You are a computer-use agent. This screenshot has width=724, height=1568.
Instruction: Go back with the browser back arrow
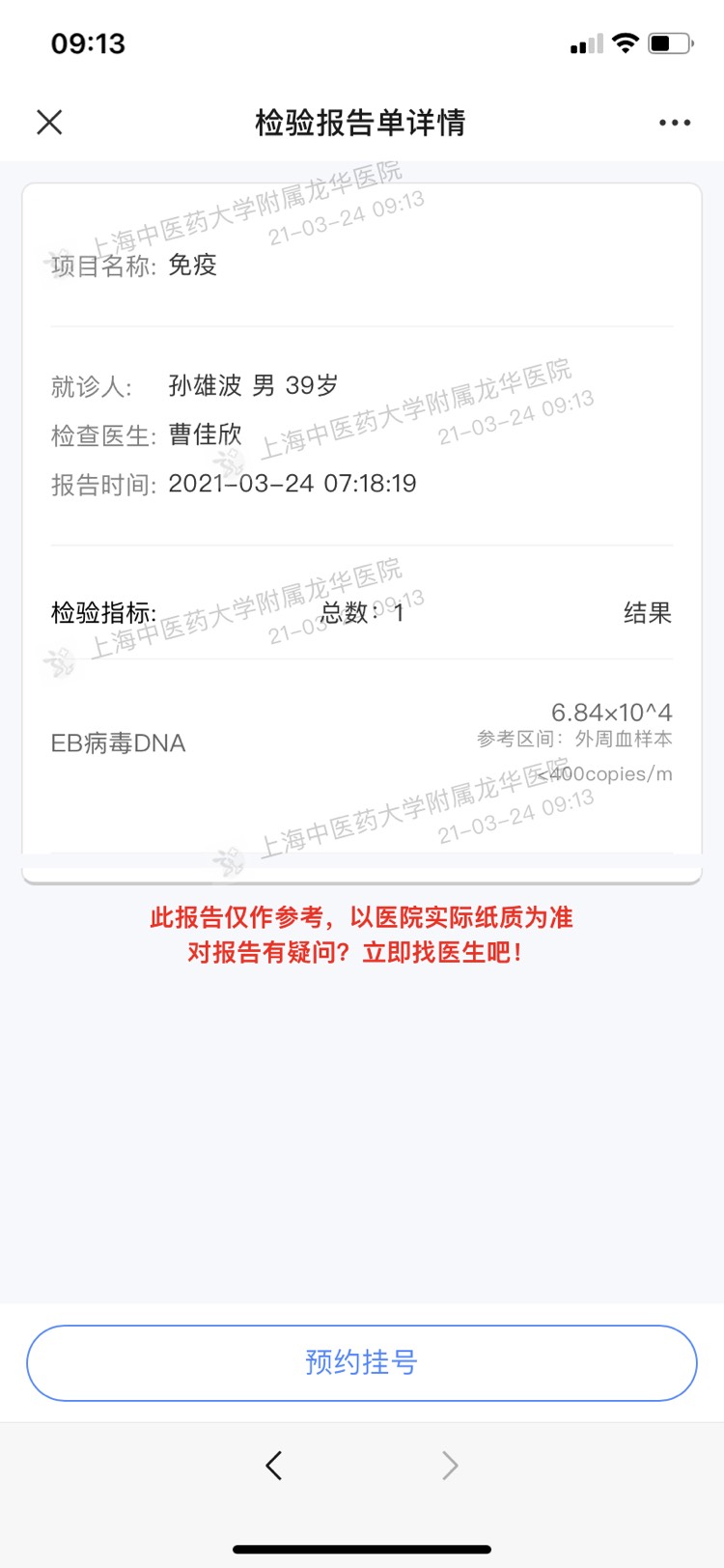pyautogui.click(x=274, y=1466)
